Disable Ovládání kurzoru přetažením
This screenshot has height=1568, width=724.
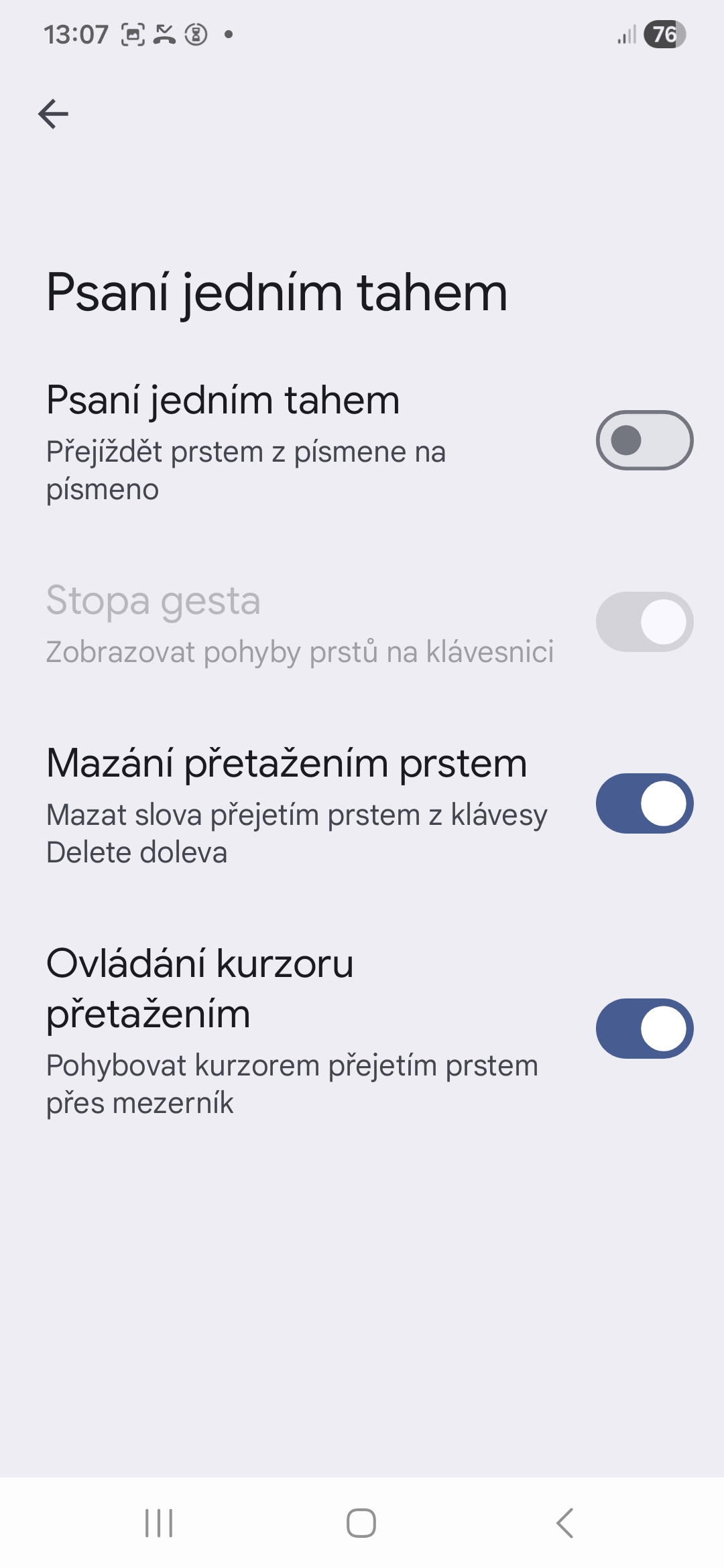644,1029
